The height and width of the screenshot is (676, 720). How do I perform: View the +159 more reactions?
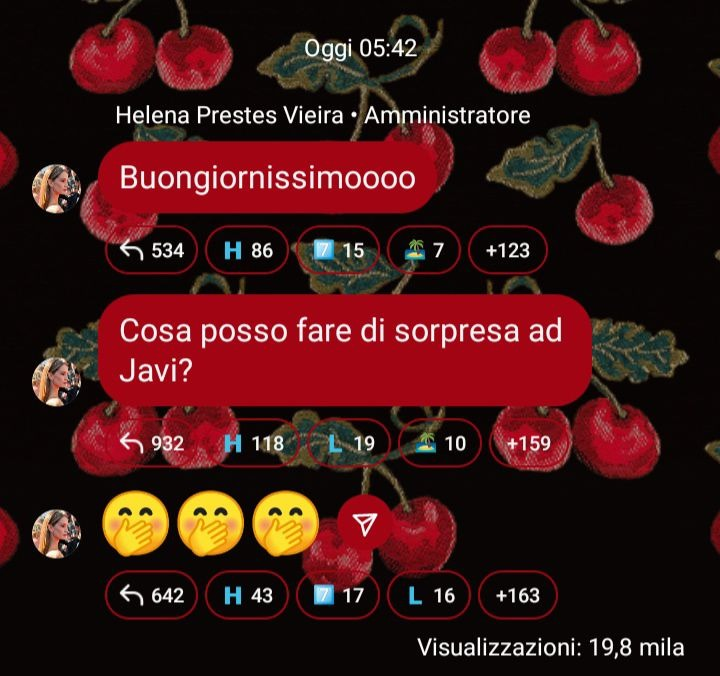[528, 443]
